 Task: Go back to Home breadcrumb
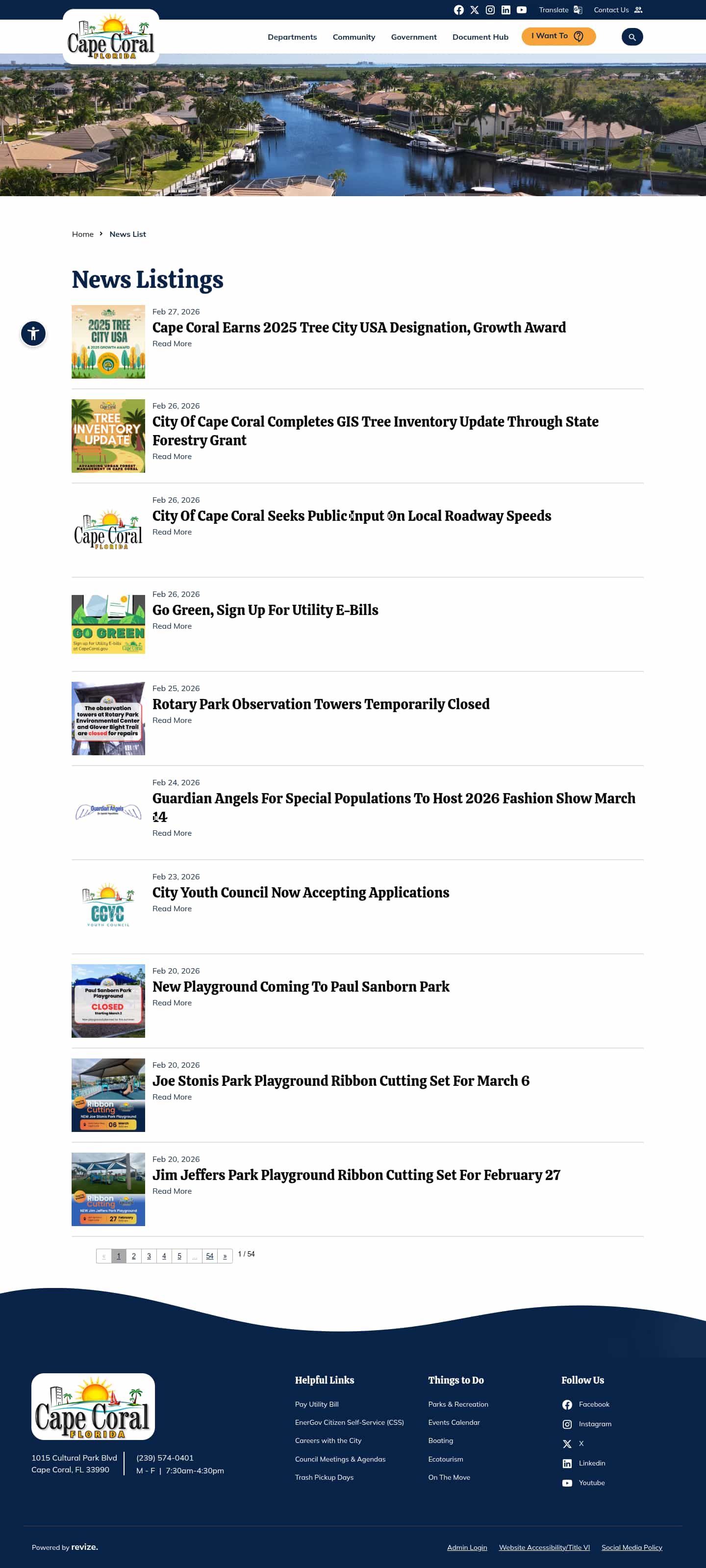point(83,234)
